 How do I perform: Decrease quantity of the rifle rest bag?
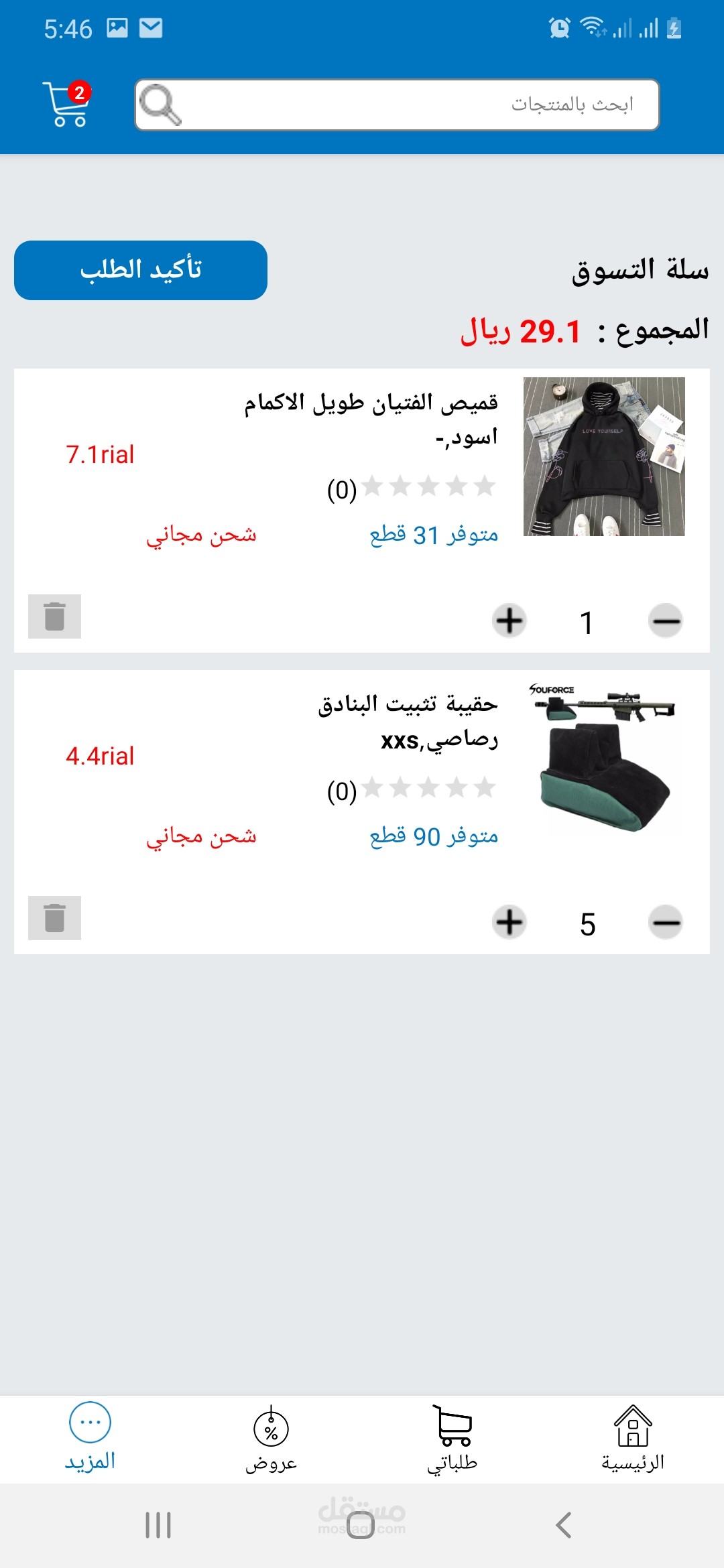click(665, 922)
